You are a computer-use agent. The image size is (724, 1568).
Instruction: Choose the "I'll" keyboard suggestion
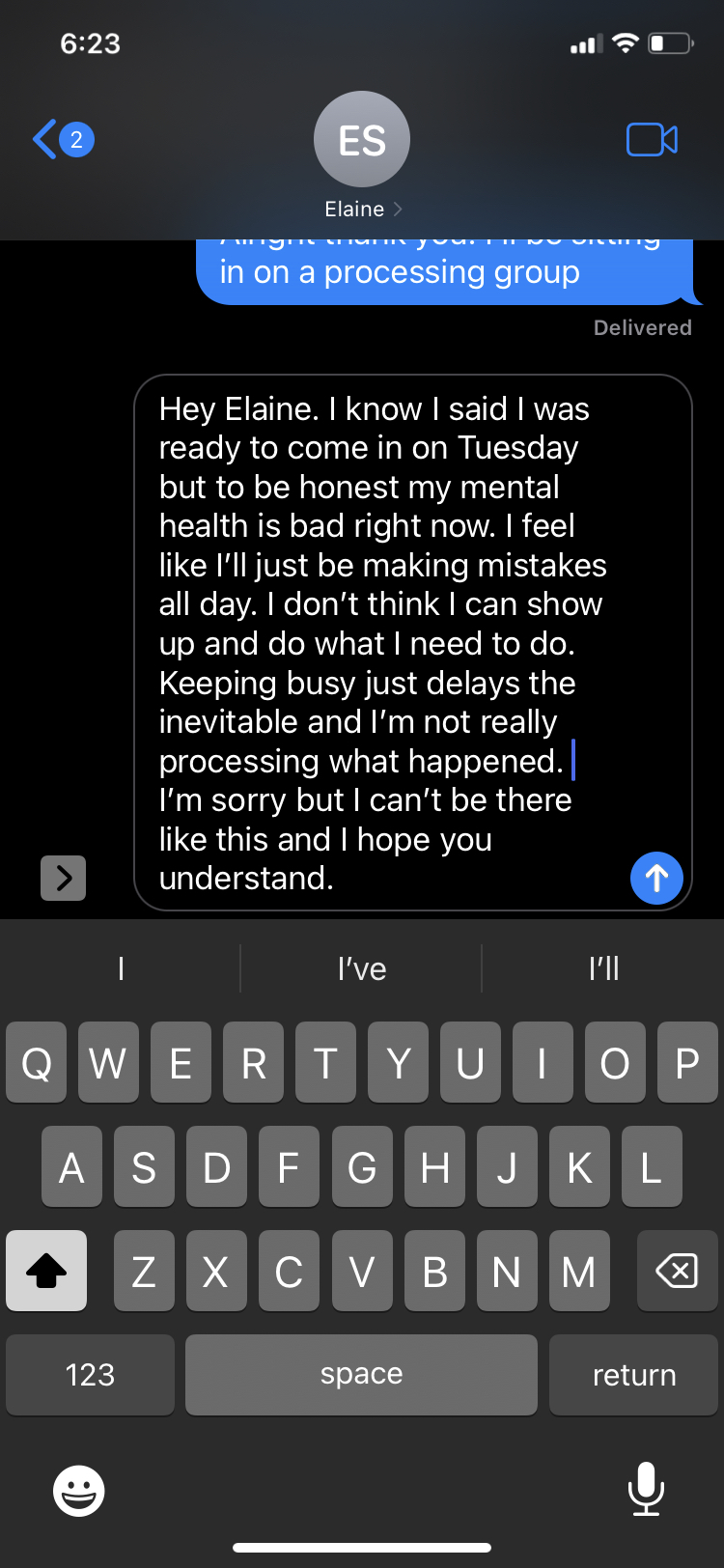click(x=603, y=968)
